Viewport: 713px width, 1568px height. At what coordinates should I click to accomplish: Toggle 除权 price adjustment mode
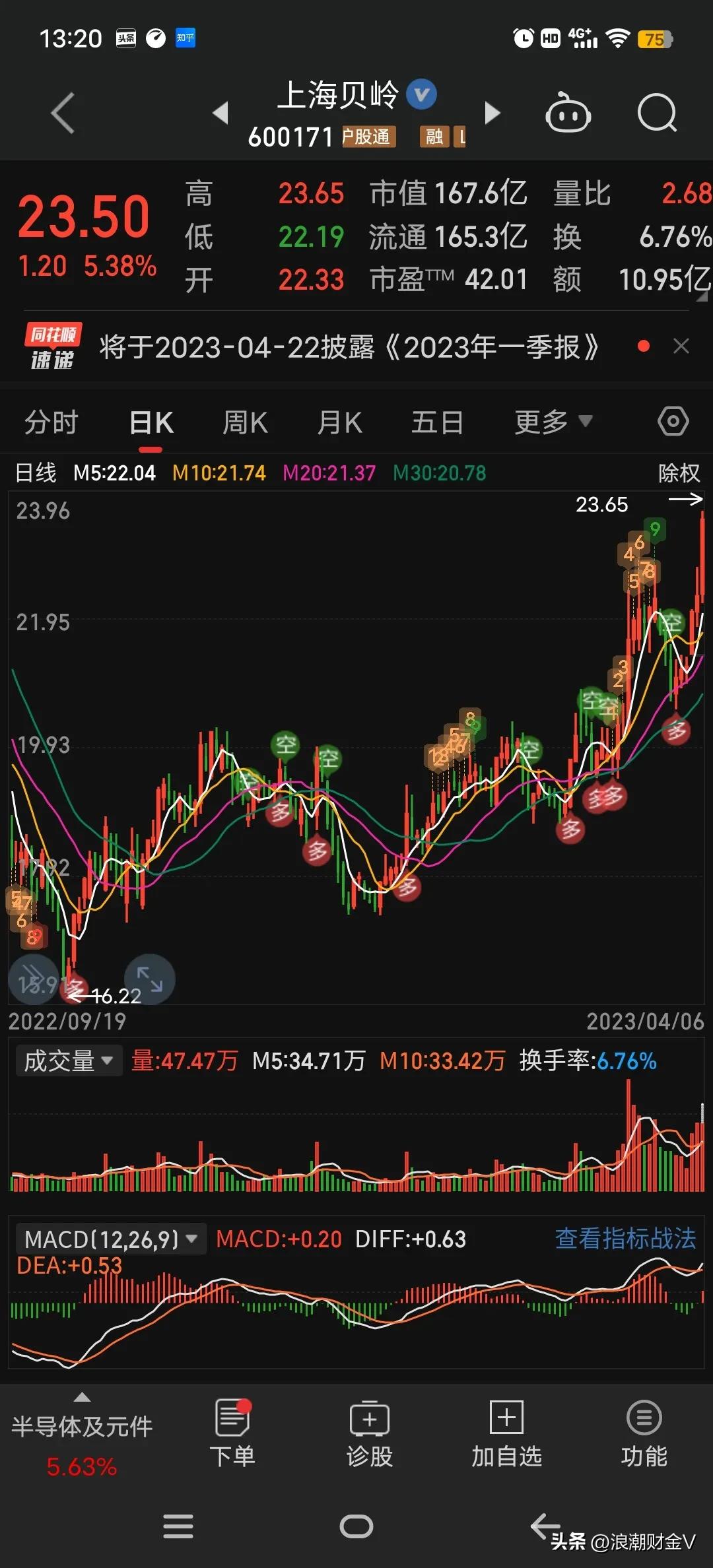[679, 473]
